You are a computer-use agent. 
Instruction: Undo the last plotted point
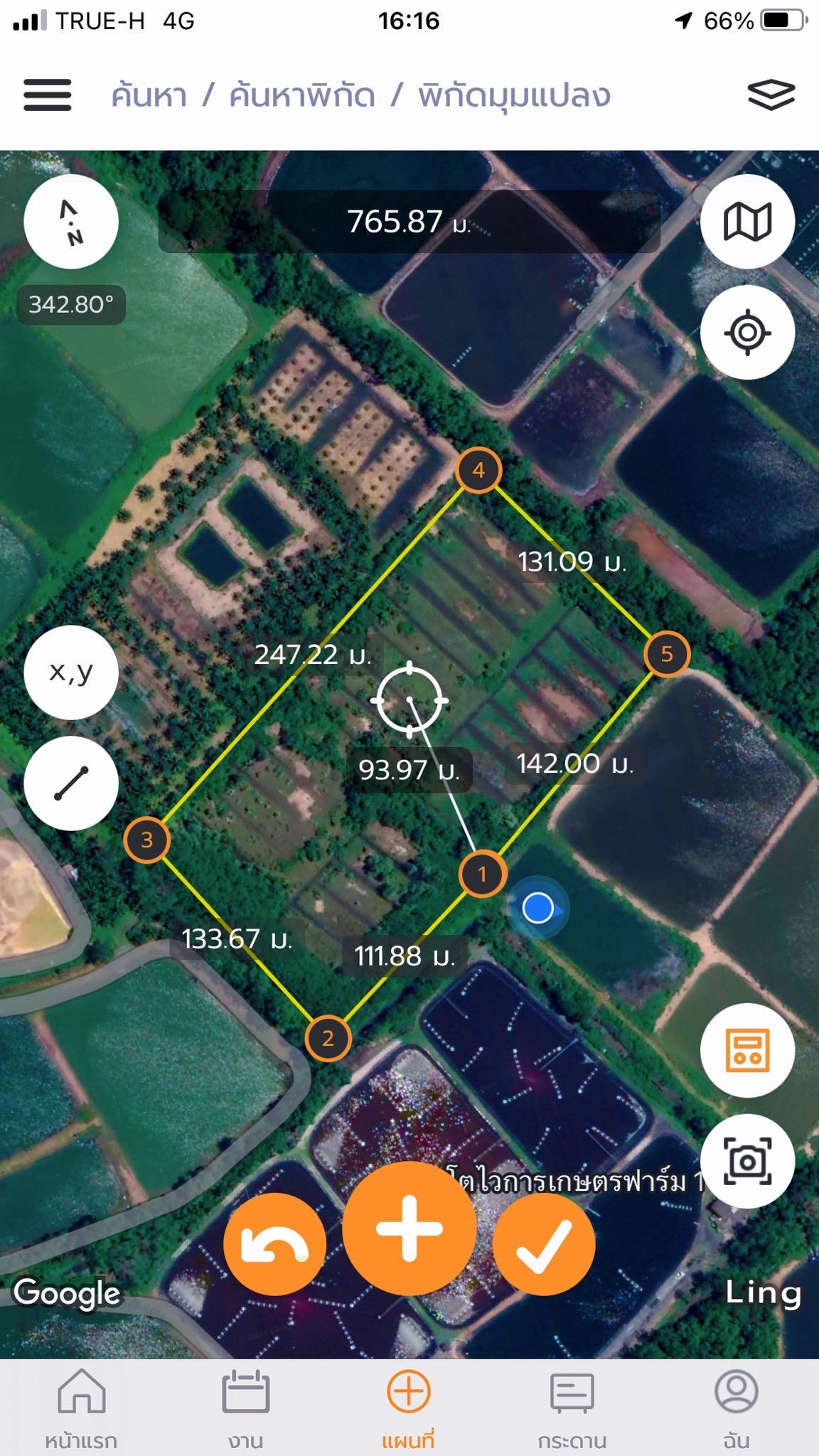pyautogui.click(x=274, y=1244)
